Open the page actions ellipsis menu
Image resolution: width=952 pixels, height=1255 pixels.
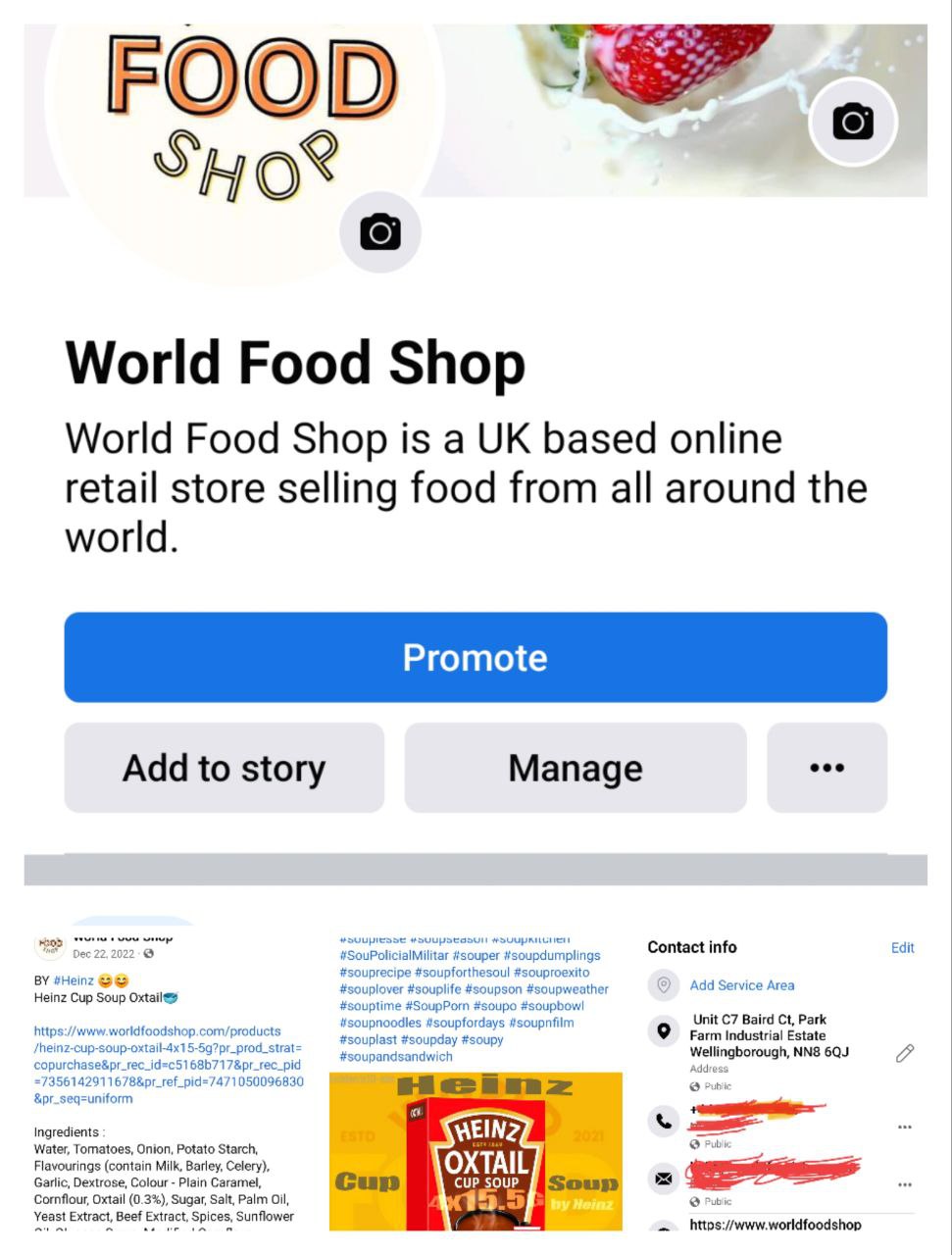(827, 768)
